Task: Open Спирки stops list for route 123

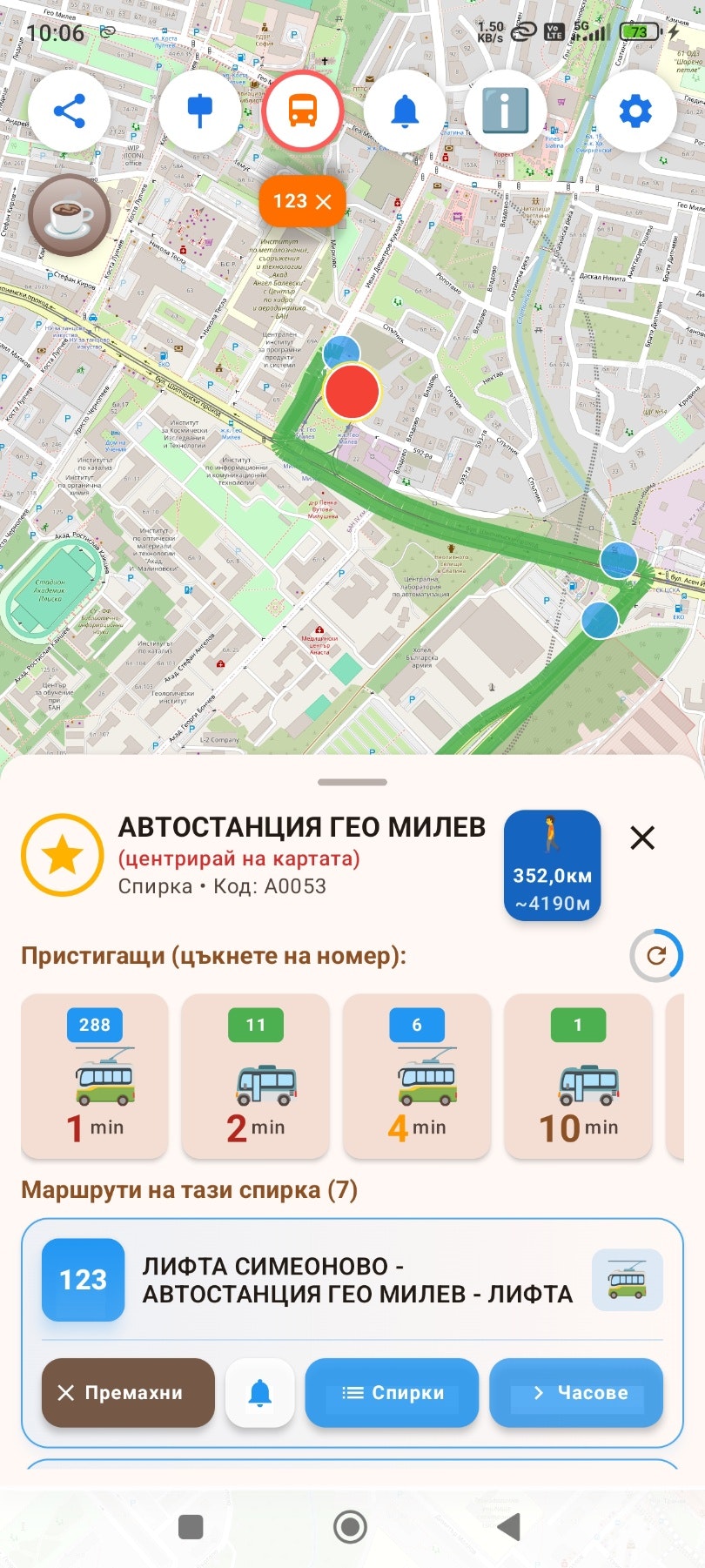Action: 391,1393
